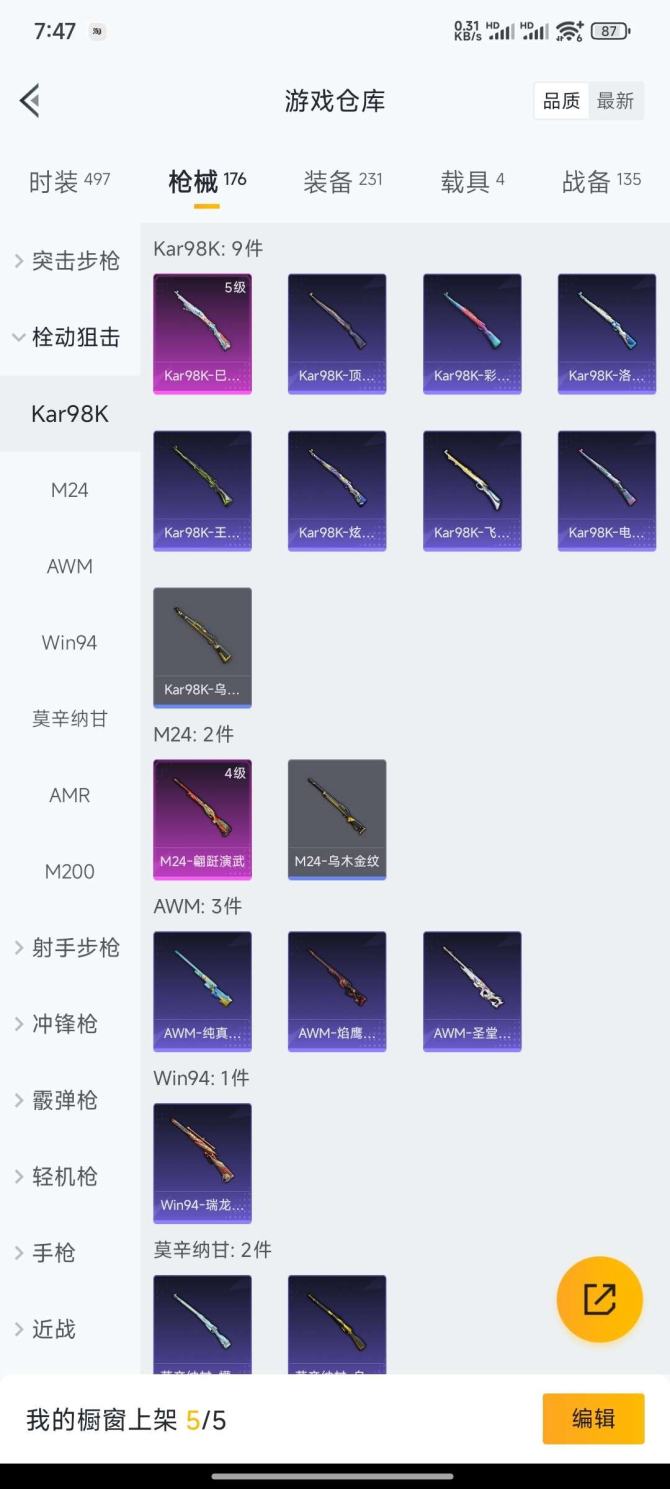This screenshot has height=1489, width=670.
Task: View the Win94-瑞龙 skin tile
Action: coord(202,1162)
